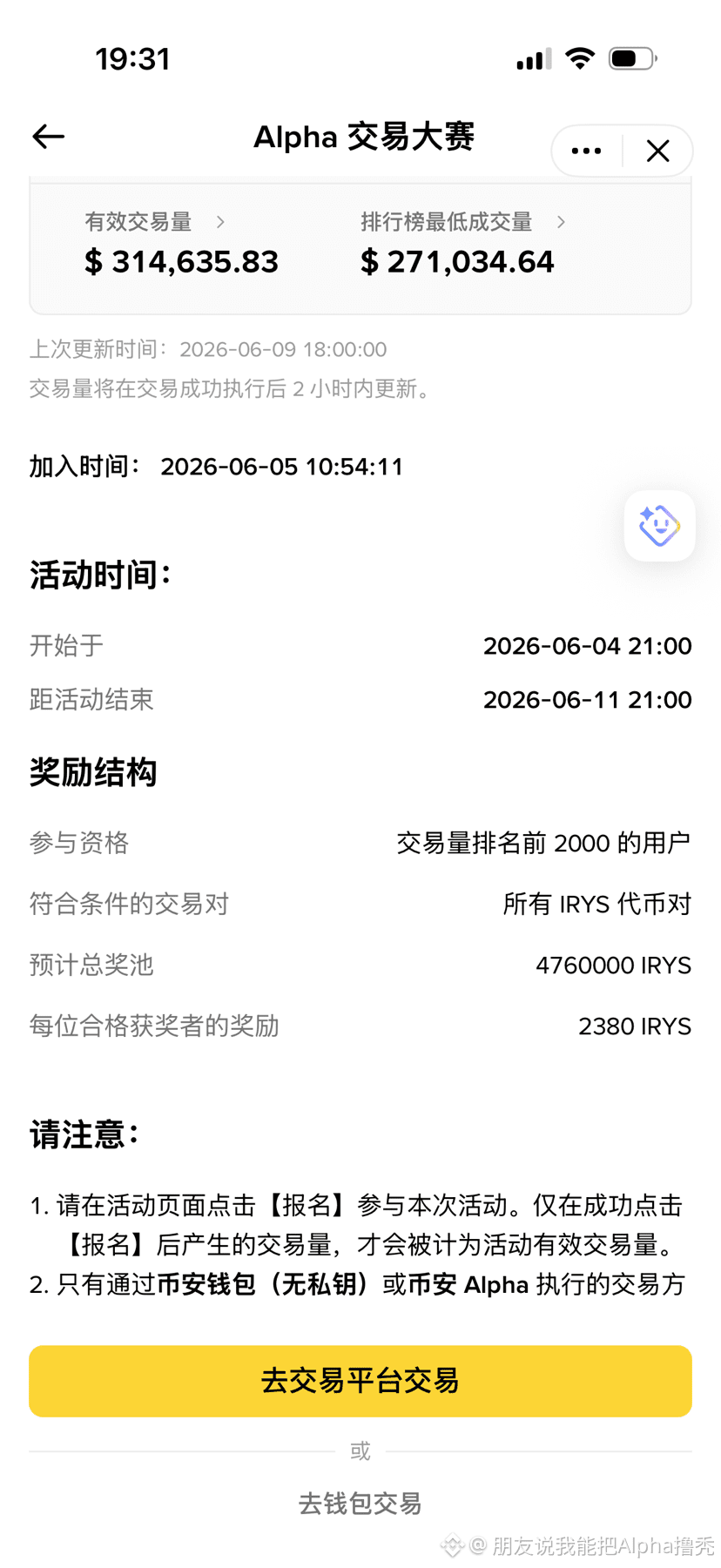Image resolution: width=721 pixels, height=1568 pixels.
Task: Open the floating AI assistant icon
Action: click(x=659, y=526)
